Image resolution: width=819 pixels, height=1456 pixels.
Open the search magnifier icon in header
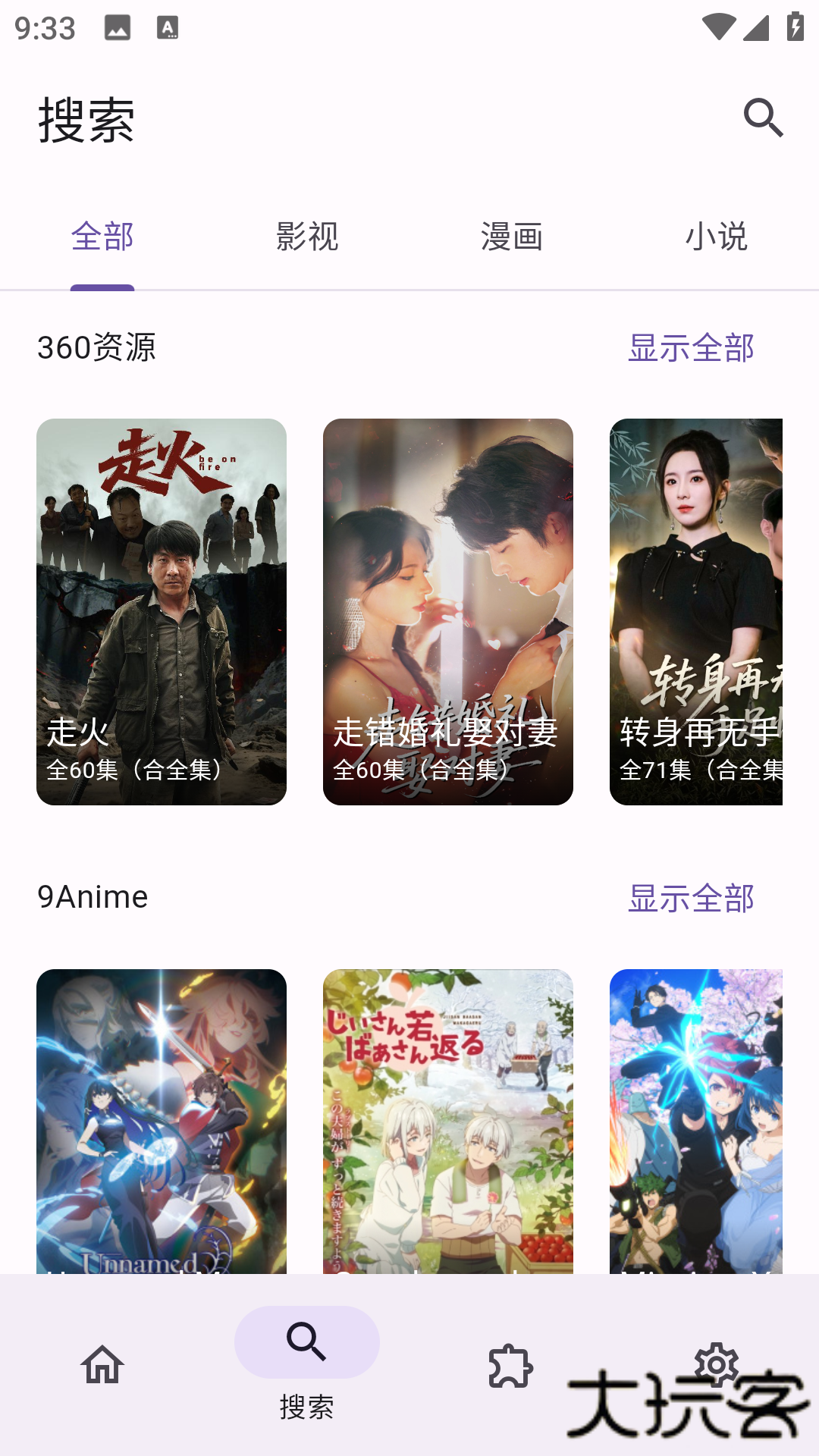tap(763, 118)
